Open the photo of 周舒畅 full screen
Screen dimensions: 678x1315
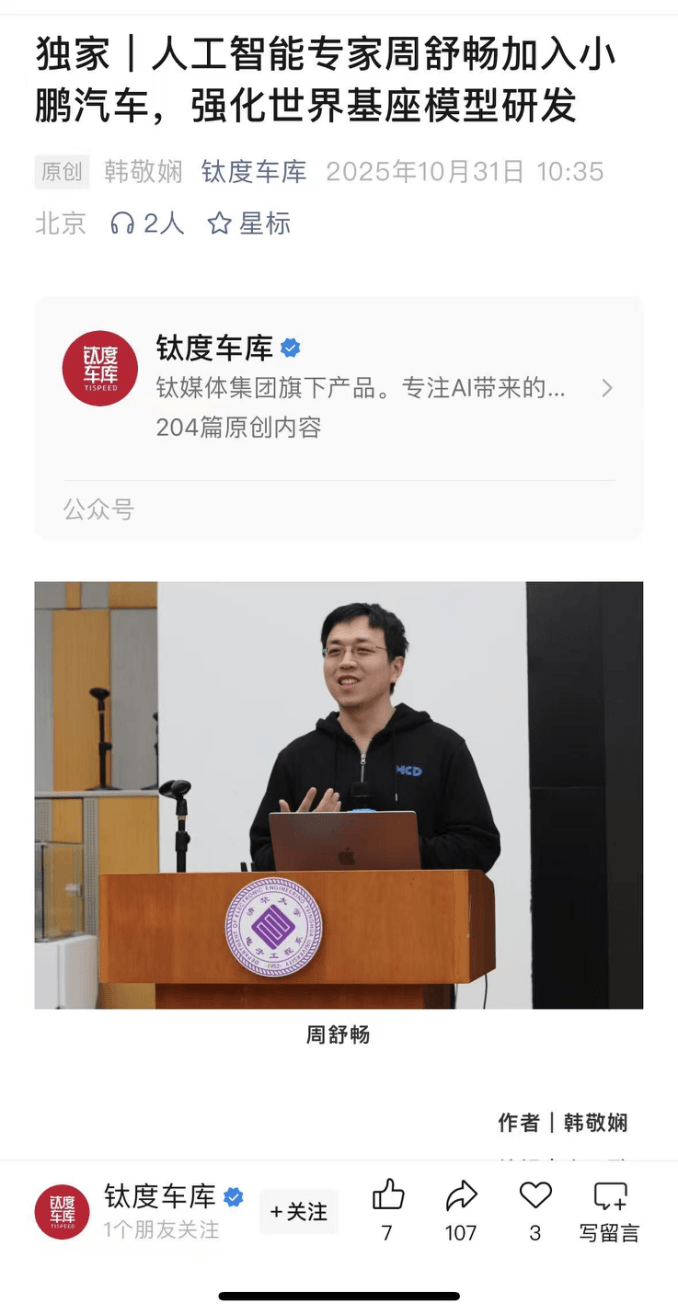tap(338, 795)
